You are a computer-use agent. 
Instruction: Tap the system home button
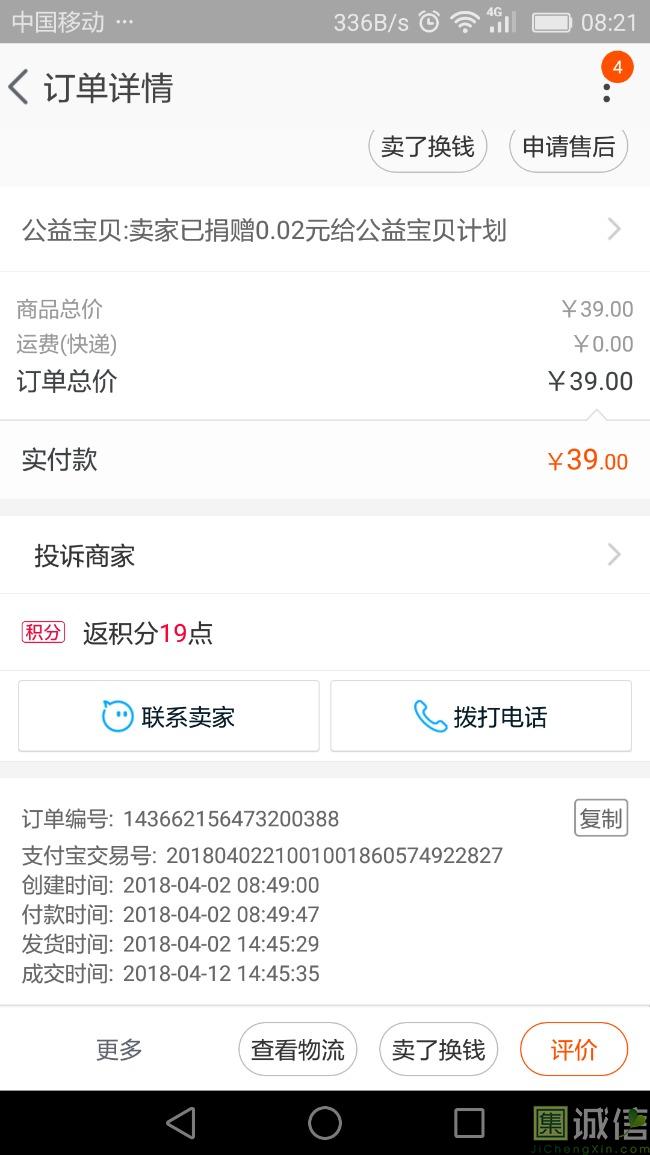[324, 1123]
